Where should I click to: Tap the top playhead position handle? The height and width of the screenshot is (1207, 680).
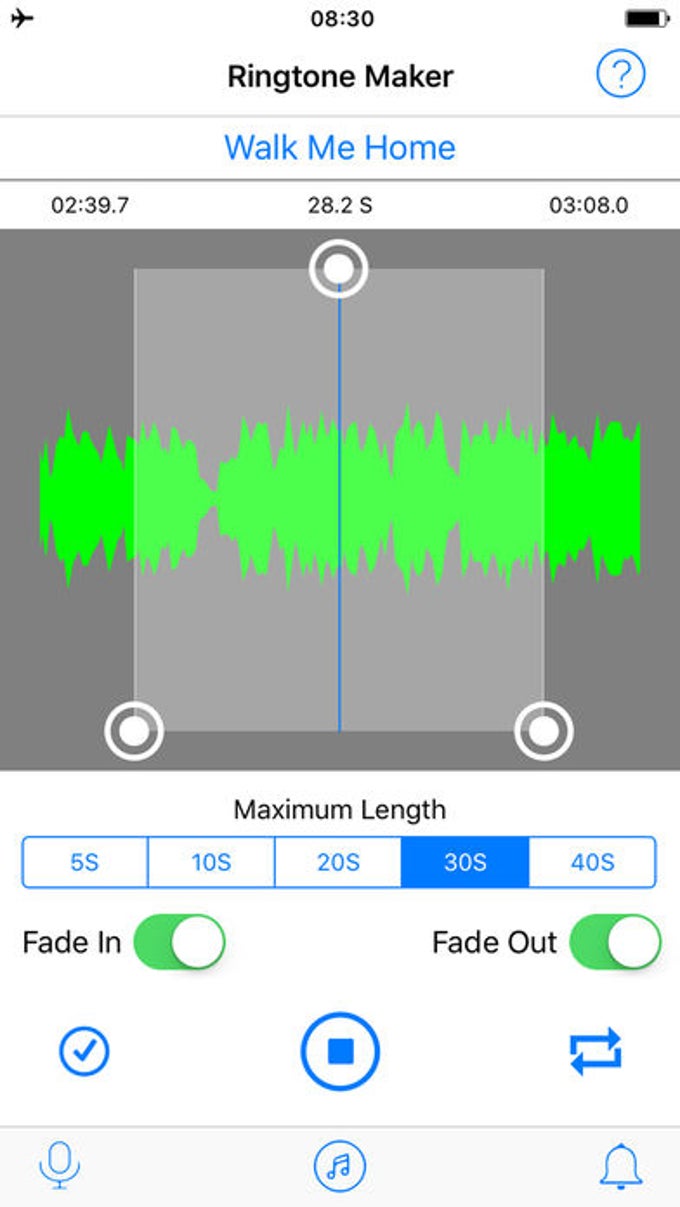[339, 268]
